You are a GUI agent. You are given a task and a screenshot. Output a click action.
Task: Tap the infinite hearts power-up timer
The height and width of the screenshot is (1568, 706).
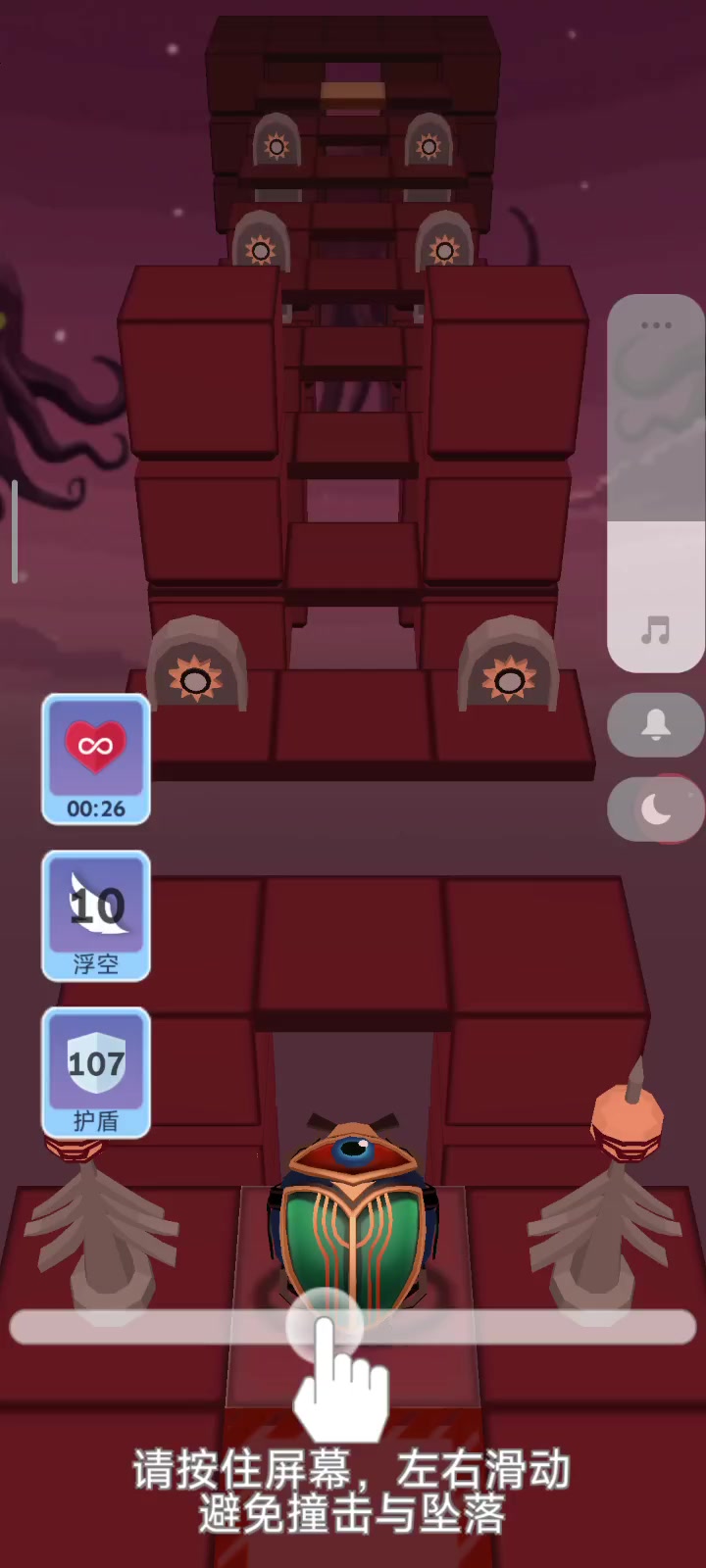tap(96, 759)
